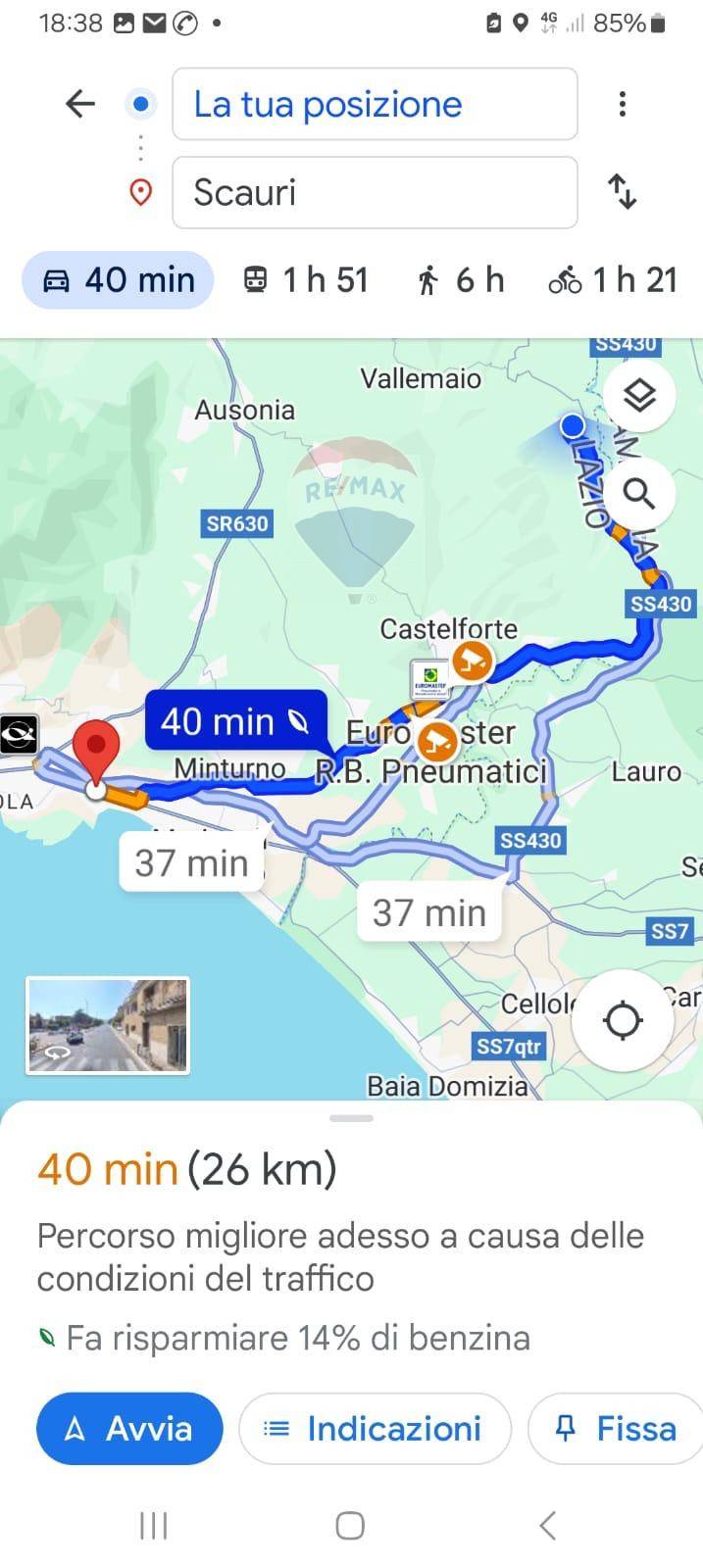Viewport: 703px width, 1568px height.
Task: Search along the route with magnifier
Action: [x=639, y=494]
